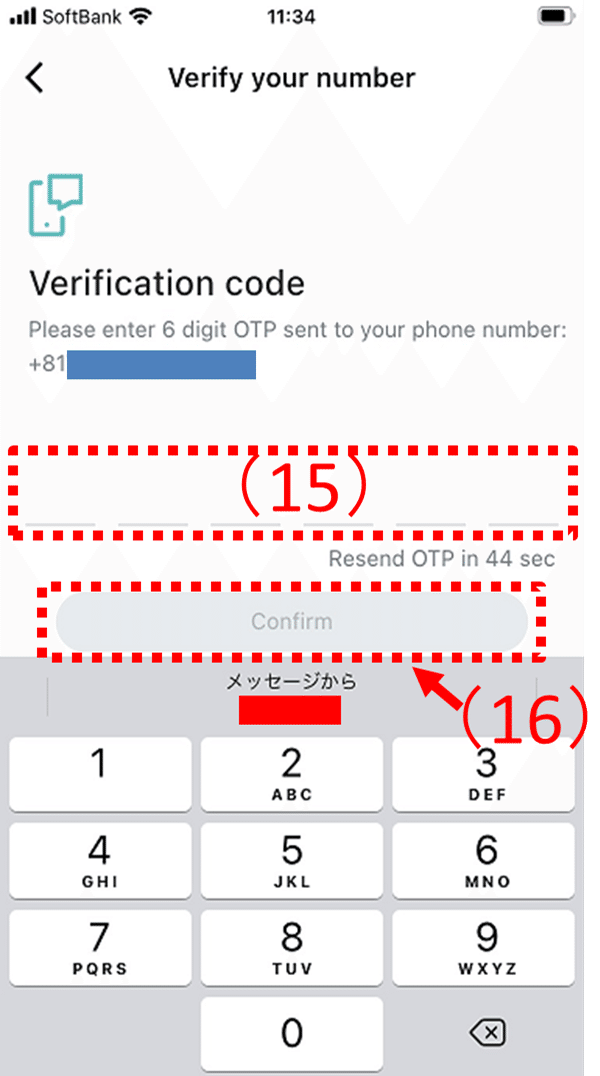600x1076 pixels.
Task: Tap the 1 key on keypad
Action: [x=100, y=774]
